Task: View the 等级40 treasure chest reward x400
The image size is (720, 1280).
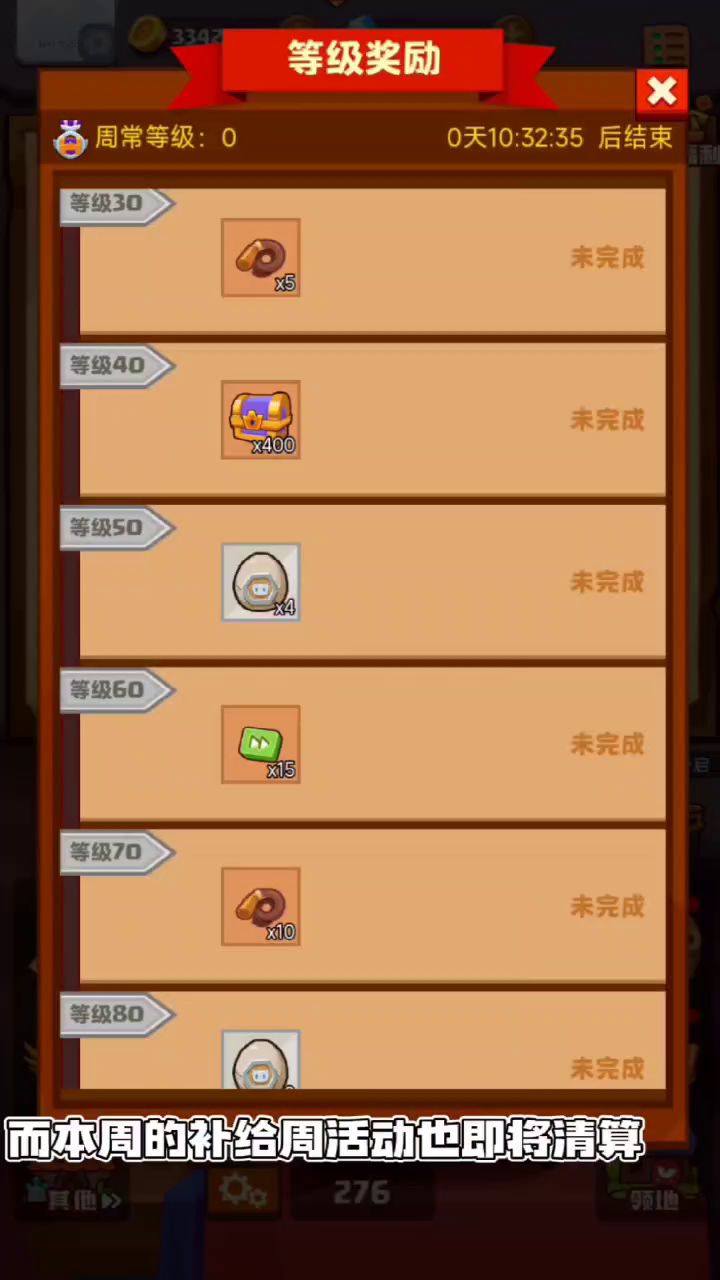Action: tap(260, 420)
